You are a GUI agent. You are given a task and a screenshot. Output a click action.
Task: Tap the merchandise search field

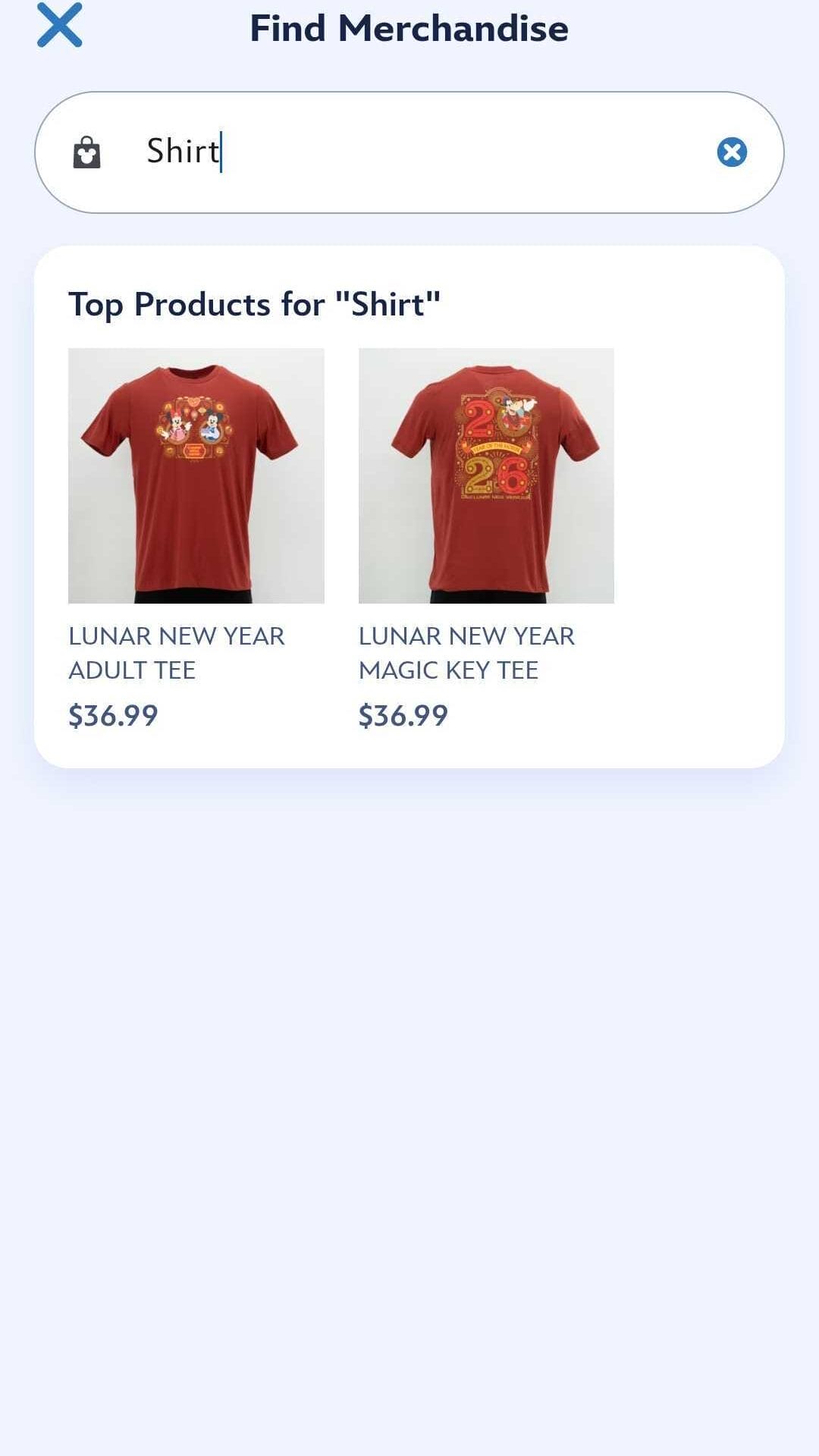[x=409, y=152]
